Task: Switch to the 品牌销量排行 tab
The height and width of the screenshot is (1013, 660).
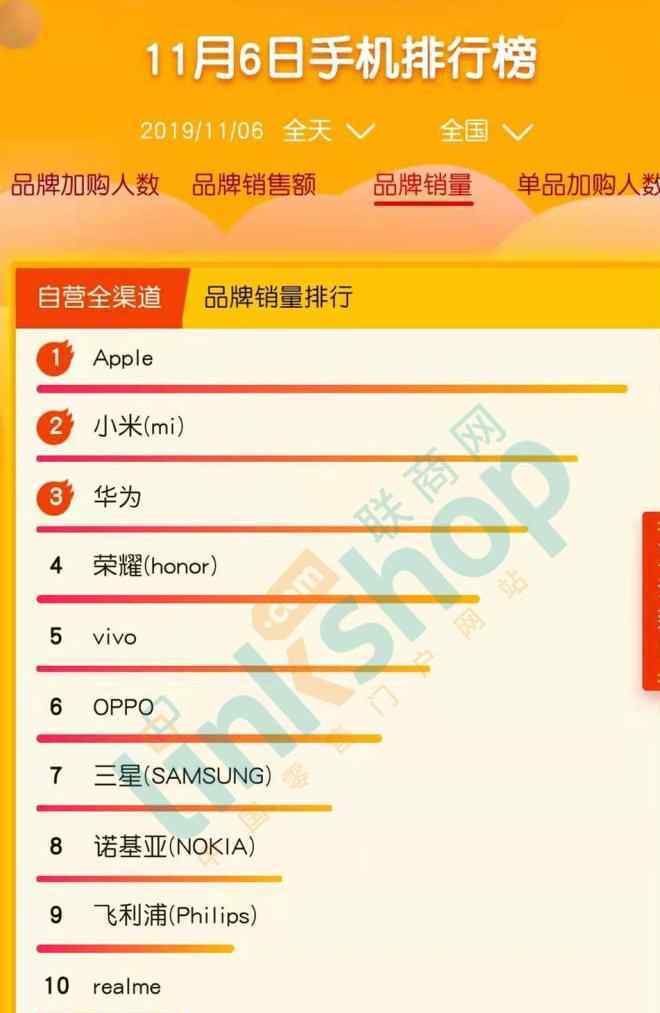Action: 278,297
